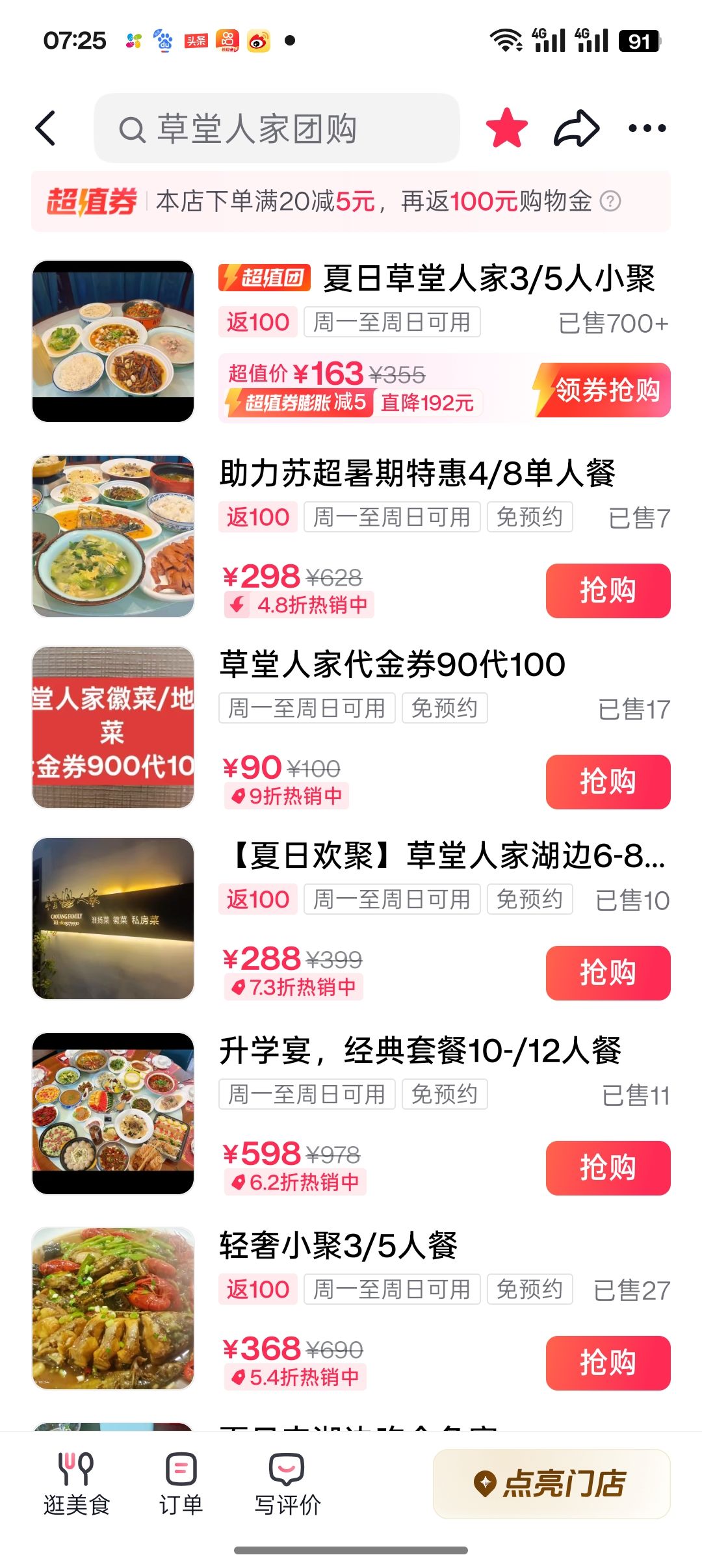Image resolution: width=702 pixels, height=1568 pixels.
Task: Tap 抢购 for 轻奢小聚3/5人餐
Action: click(x=608, y=1363)
